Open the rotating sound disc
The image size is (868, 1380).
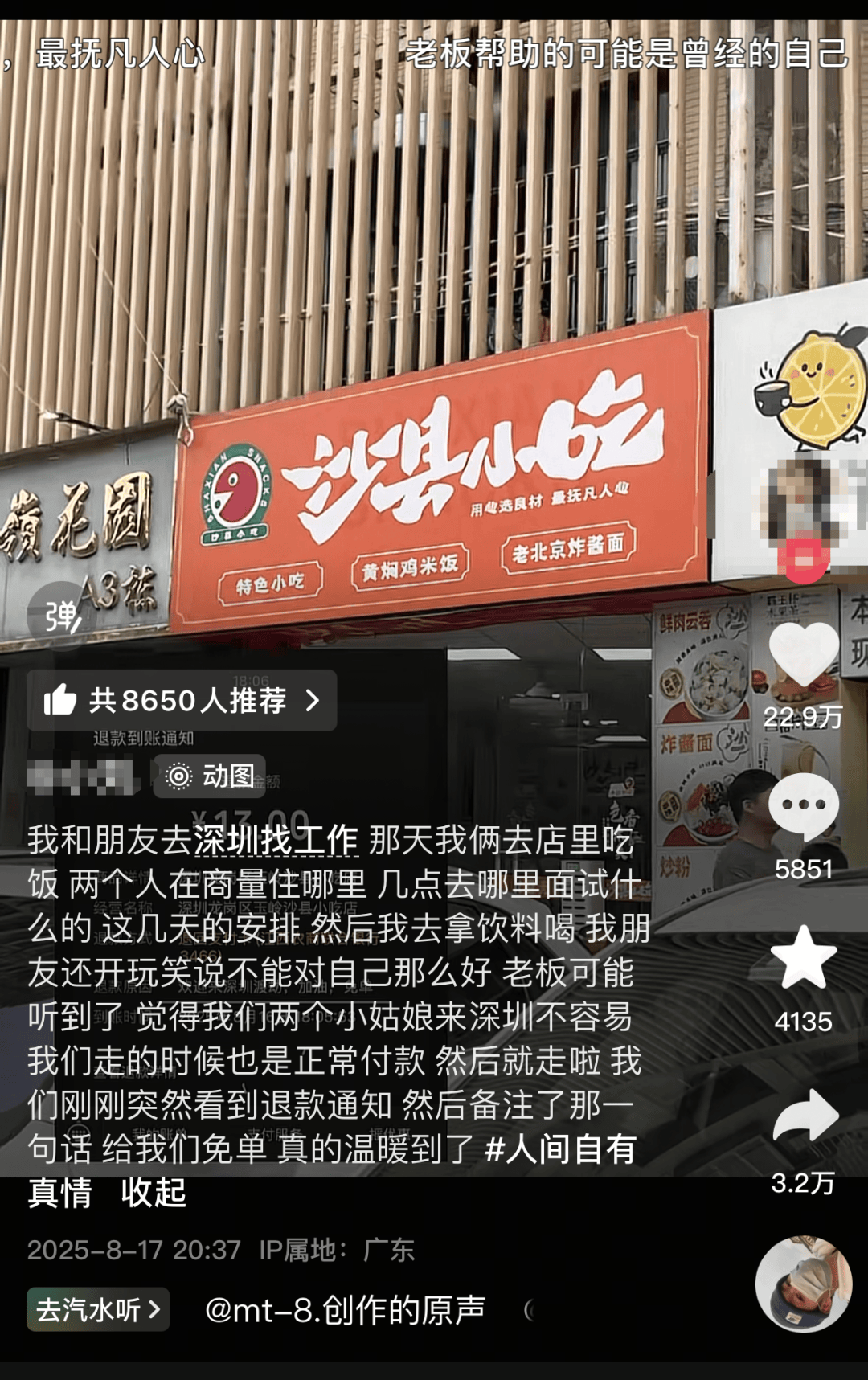(803, 1284)
